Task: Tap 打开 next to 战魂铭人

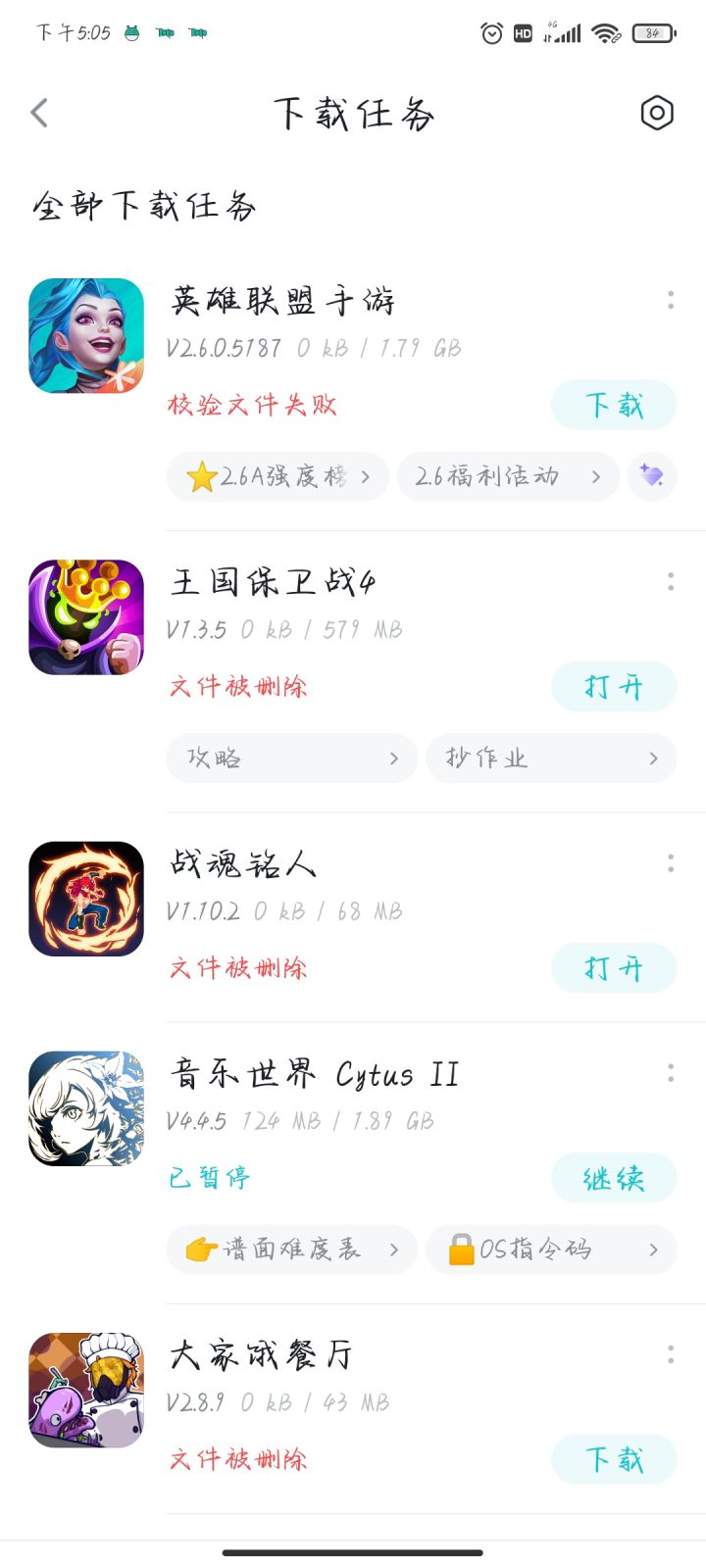Action: tap(614, 968)
